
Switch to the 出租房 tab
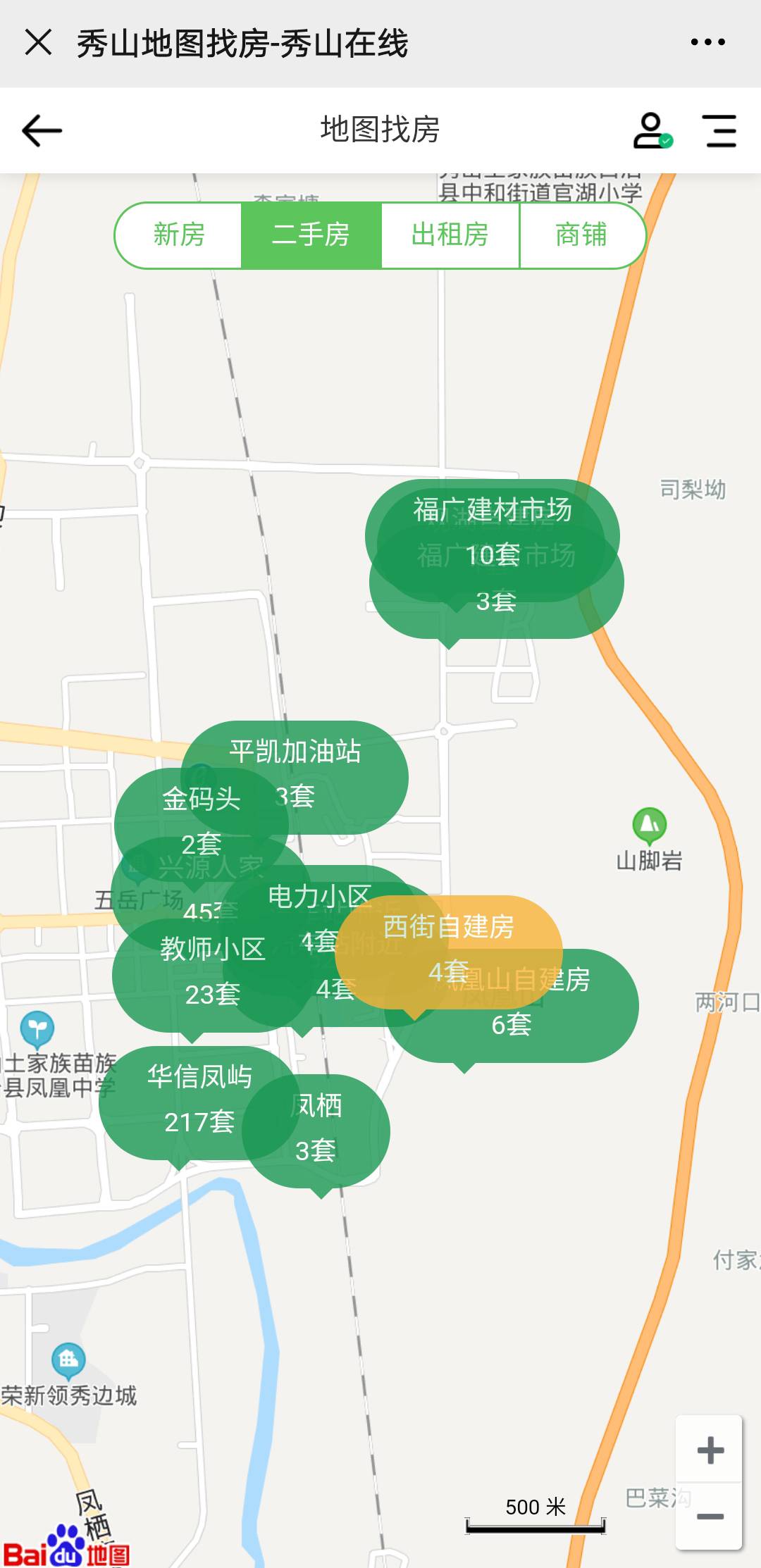[450, 235]
